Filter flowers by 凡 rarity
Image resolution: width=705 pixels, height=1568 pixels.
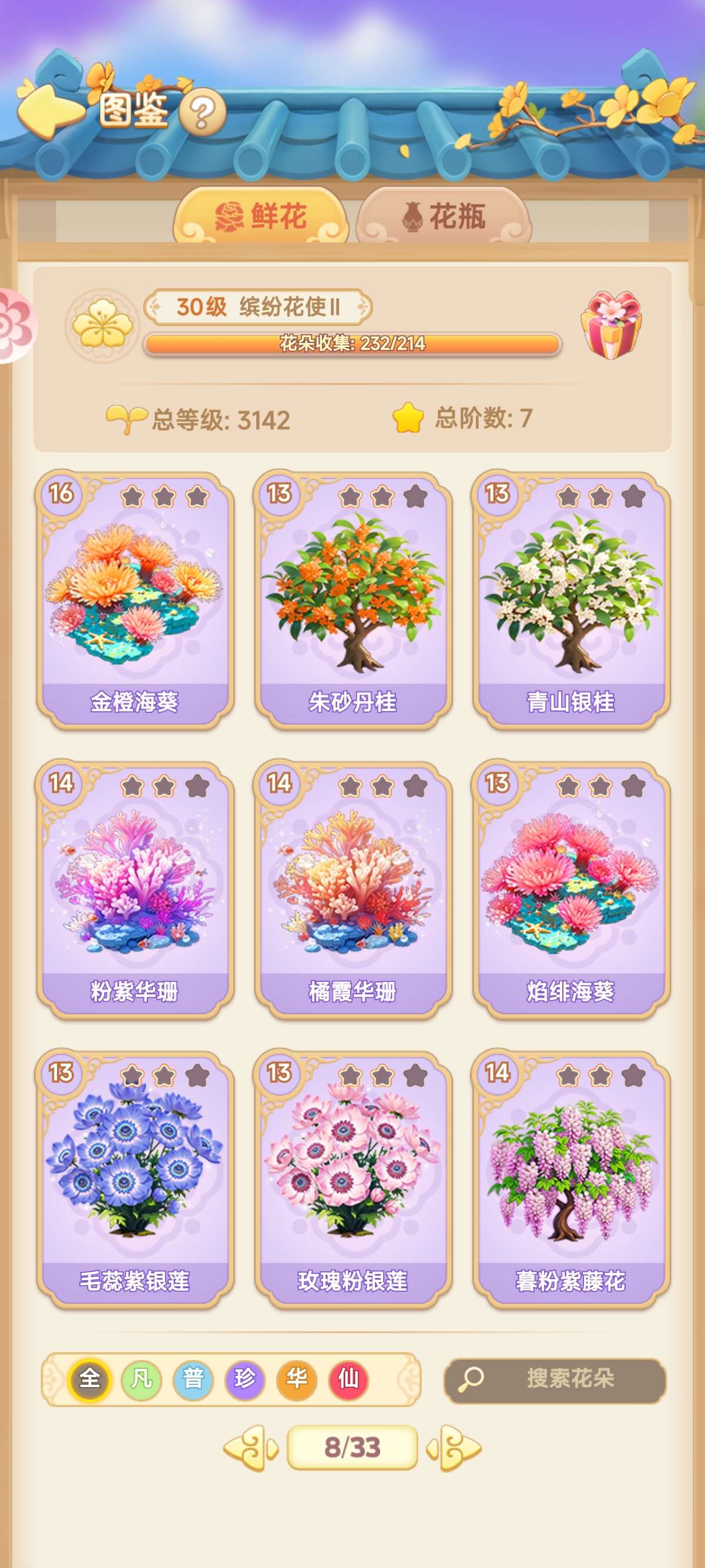(x=141, y=1379)
